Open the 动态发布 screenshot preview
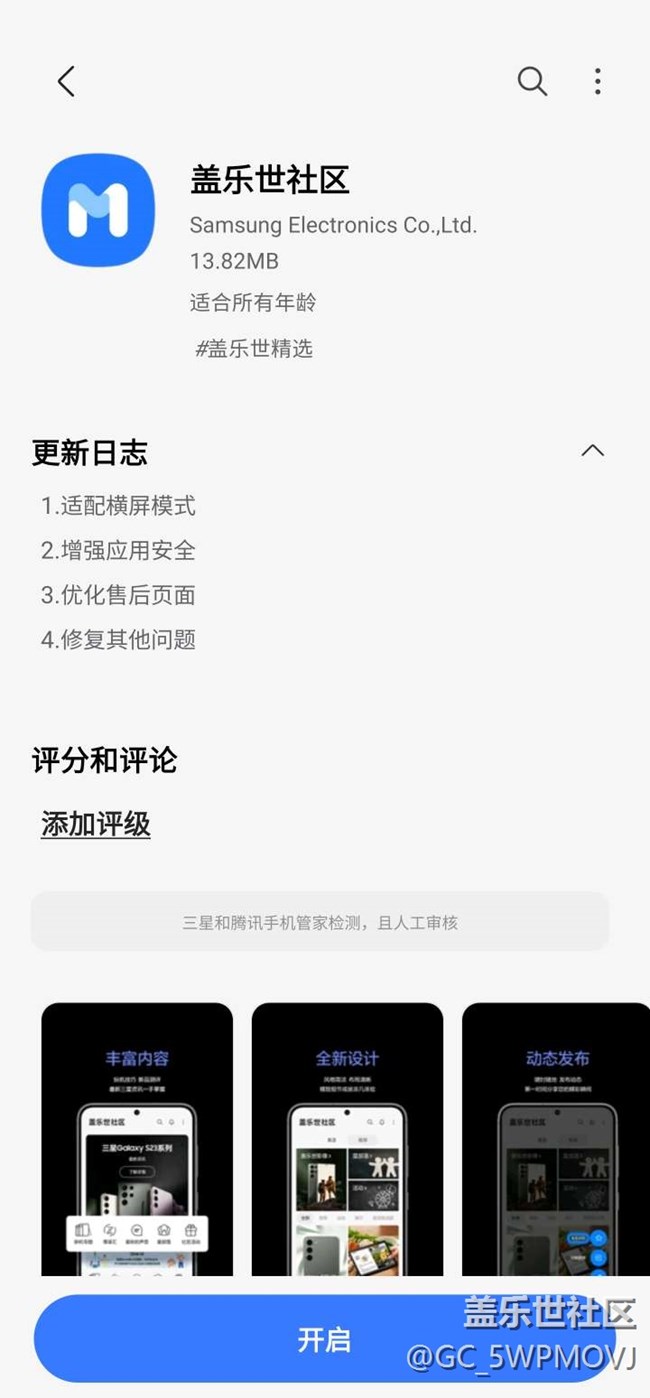The width and height of the screenshot is (650, 1398). (x=556, y=1139)
